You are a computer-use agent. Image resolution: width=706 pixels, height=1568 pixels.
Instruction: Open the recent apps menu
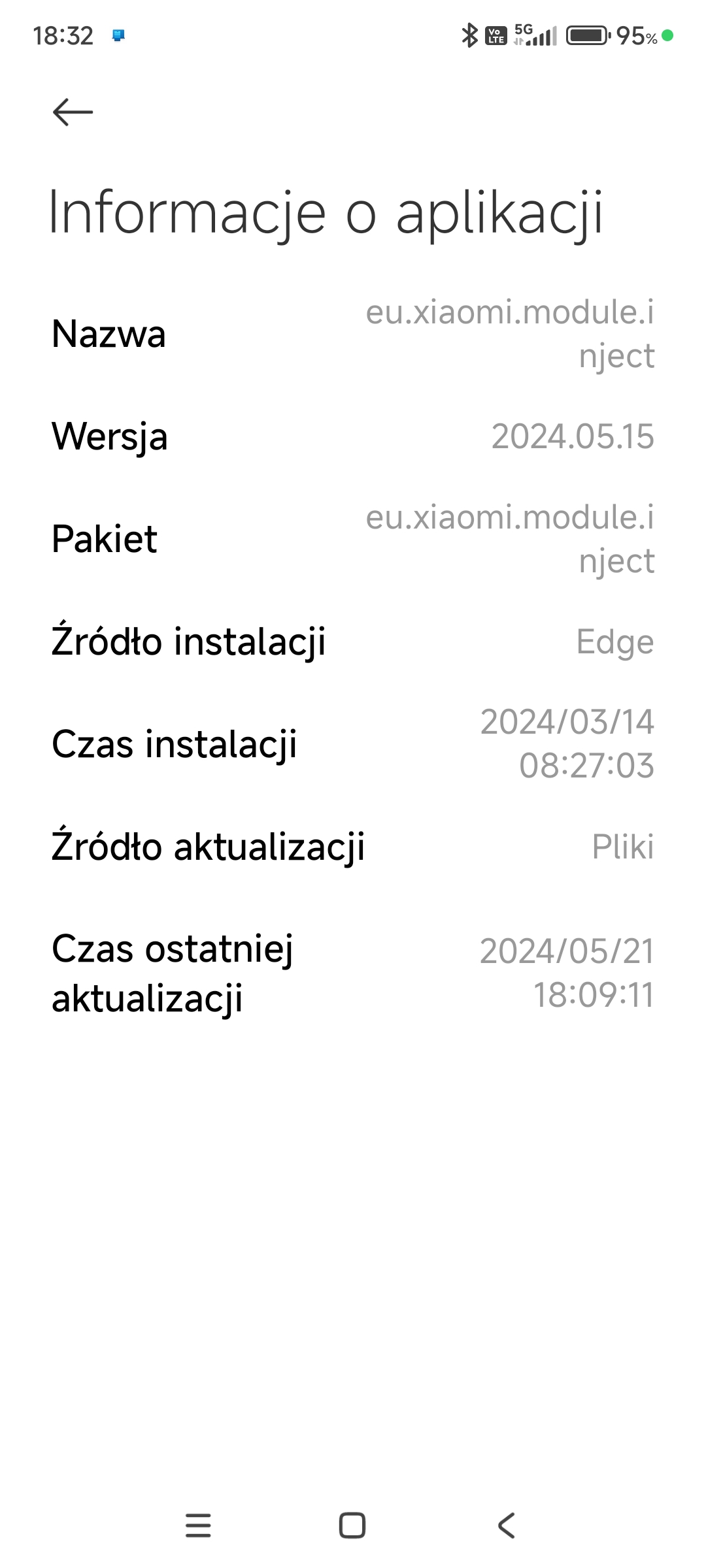198,1526
